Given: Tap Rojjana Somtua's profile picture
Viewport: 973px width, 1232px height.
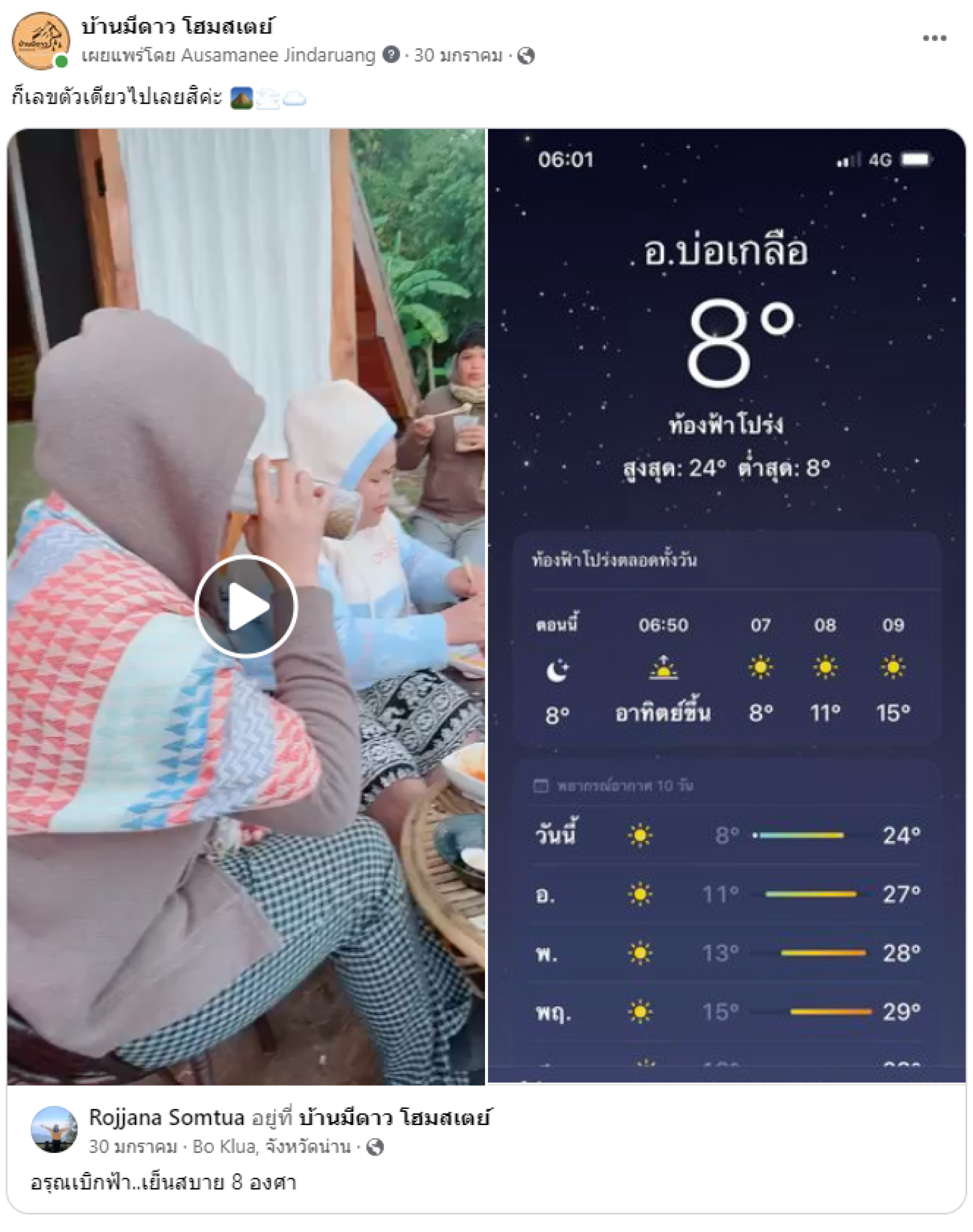Looking at the screenshot, I should (x=54, y=1130).
